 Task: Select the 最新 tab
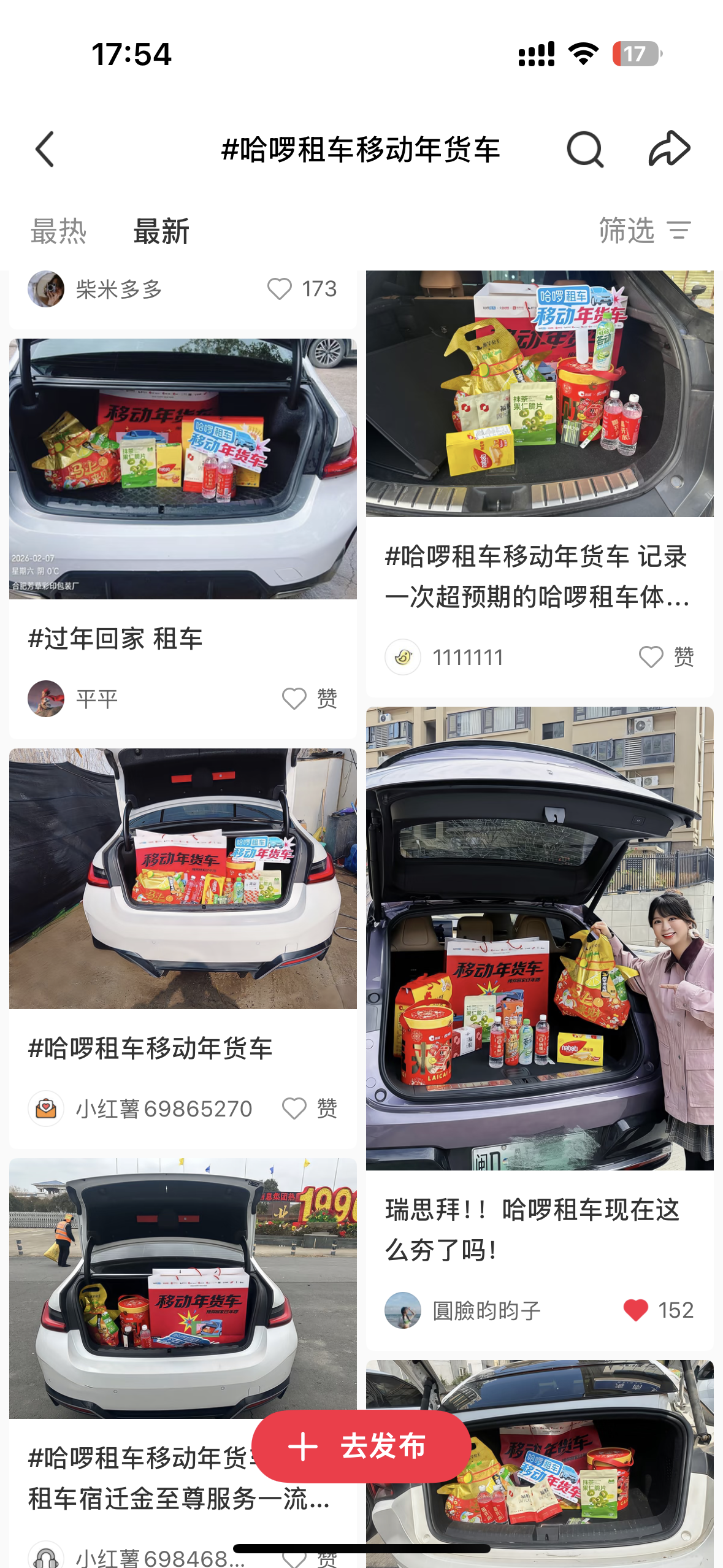click(x=161, y=232)
